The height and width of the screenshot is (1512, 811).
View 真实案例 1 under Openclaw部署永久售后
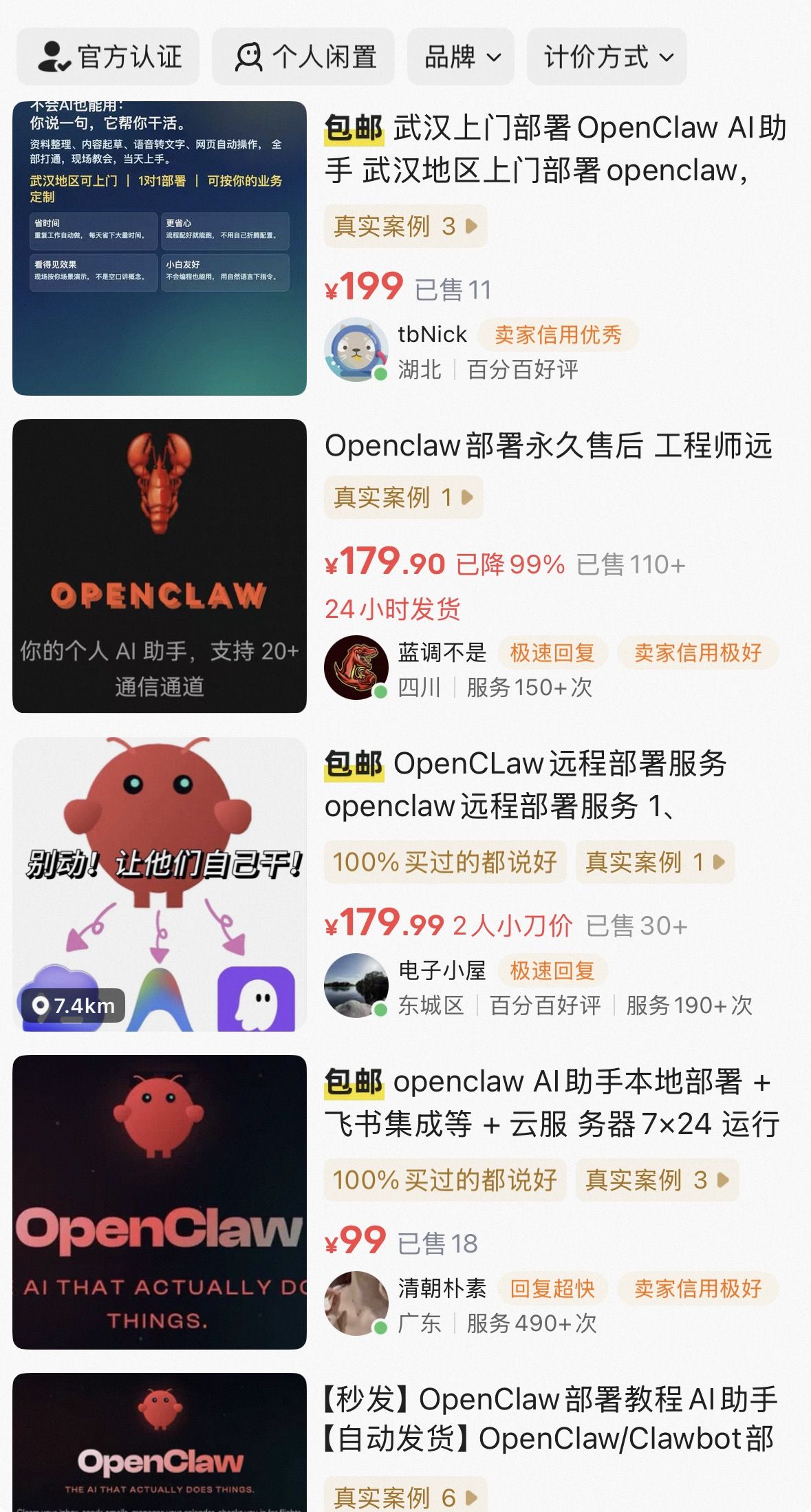(403, 497)
